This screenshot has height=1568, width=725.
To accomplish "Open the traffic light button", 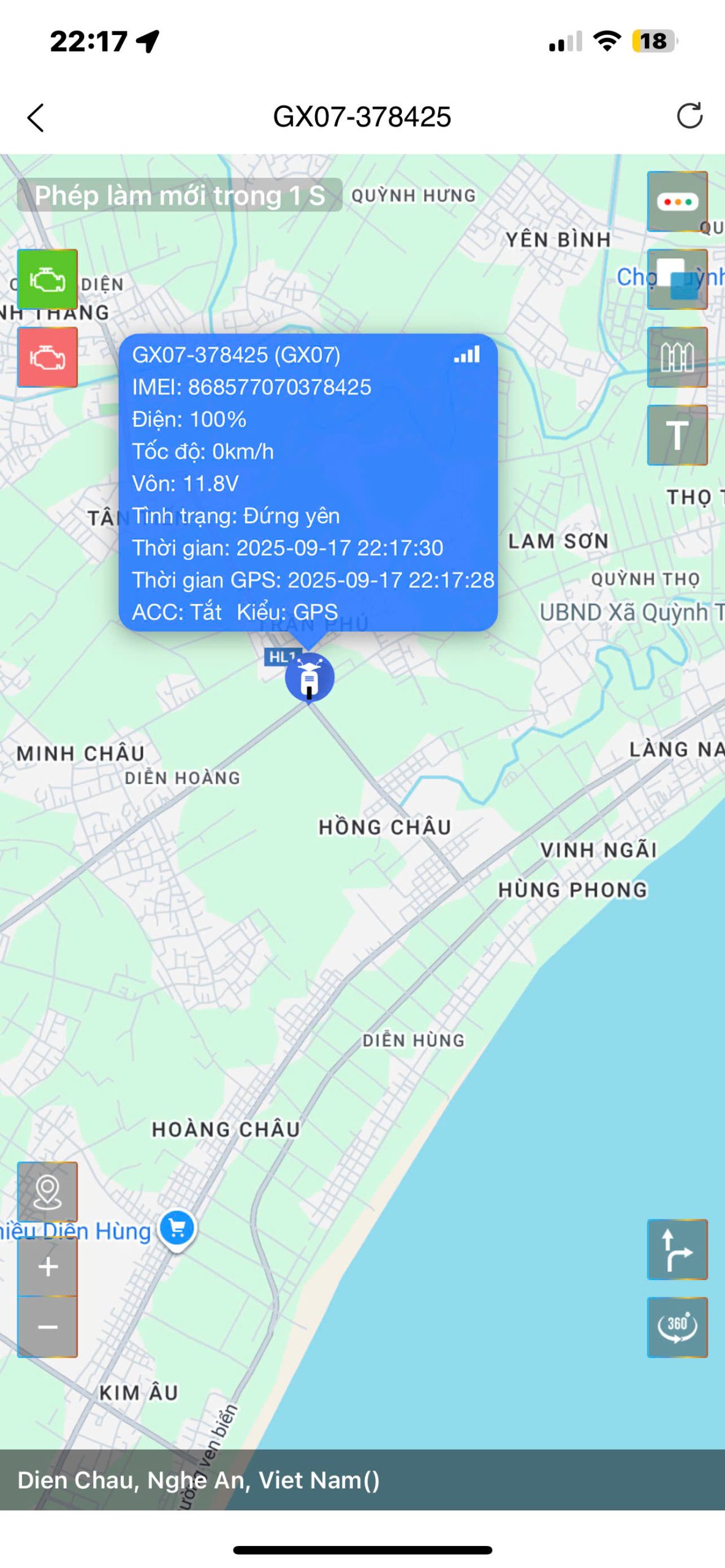I will click(x=677, y=202).
